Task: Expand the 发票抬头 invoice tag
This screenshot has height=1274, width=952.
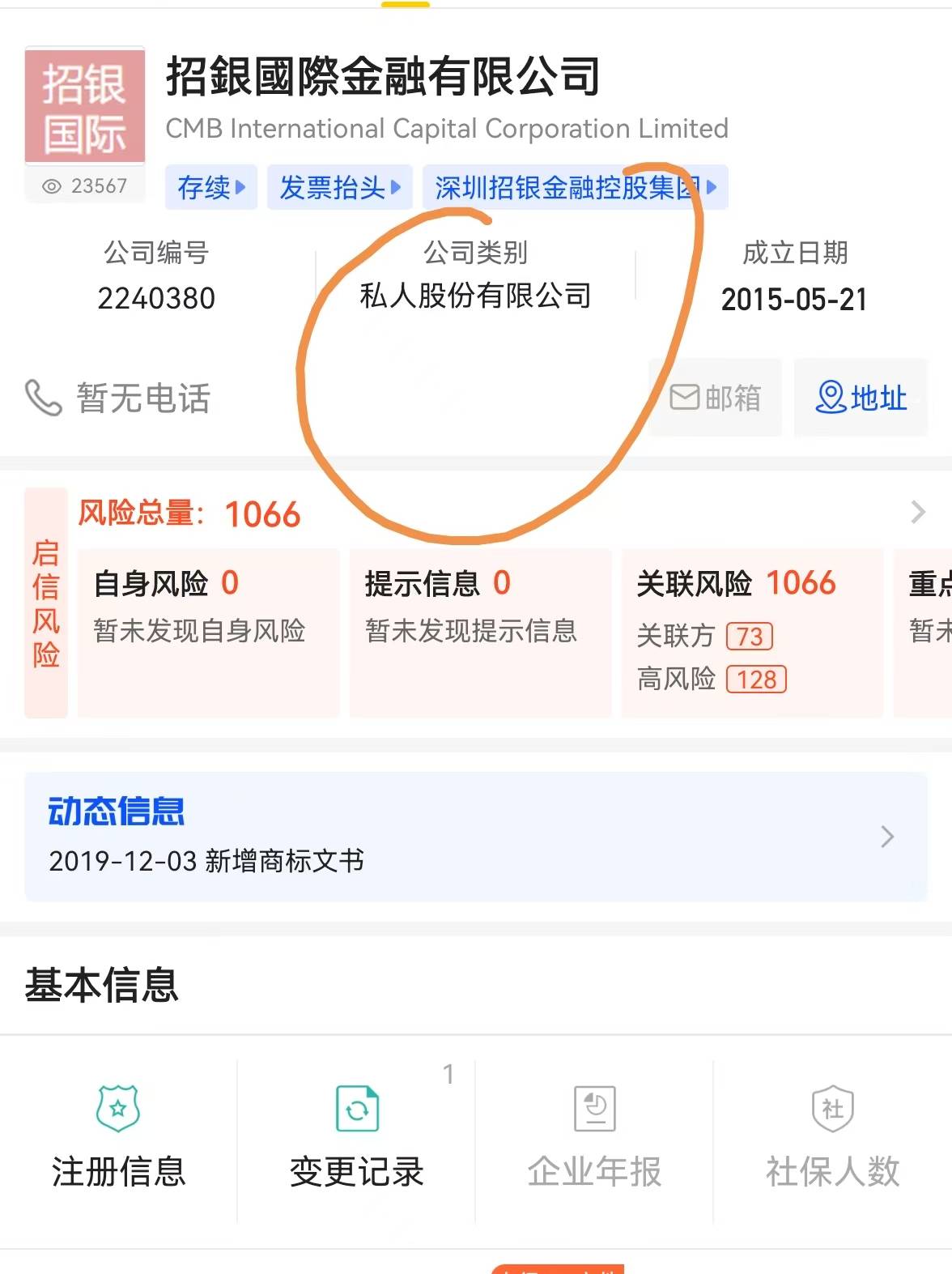Action: (339, 187)
